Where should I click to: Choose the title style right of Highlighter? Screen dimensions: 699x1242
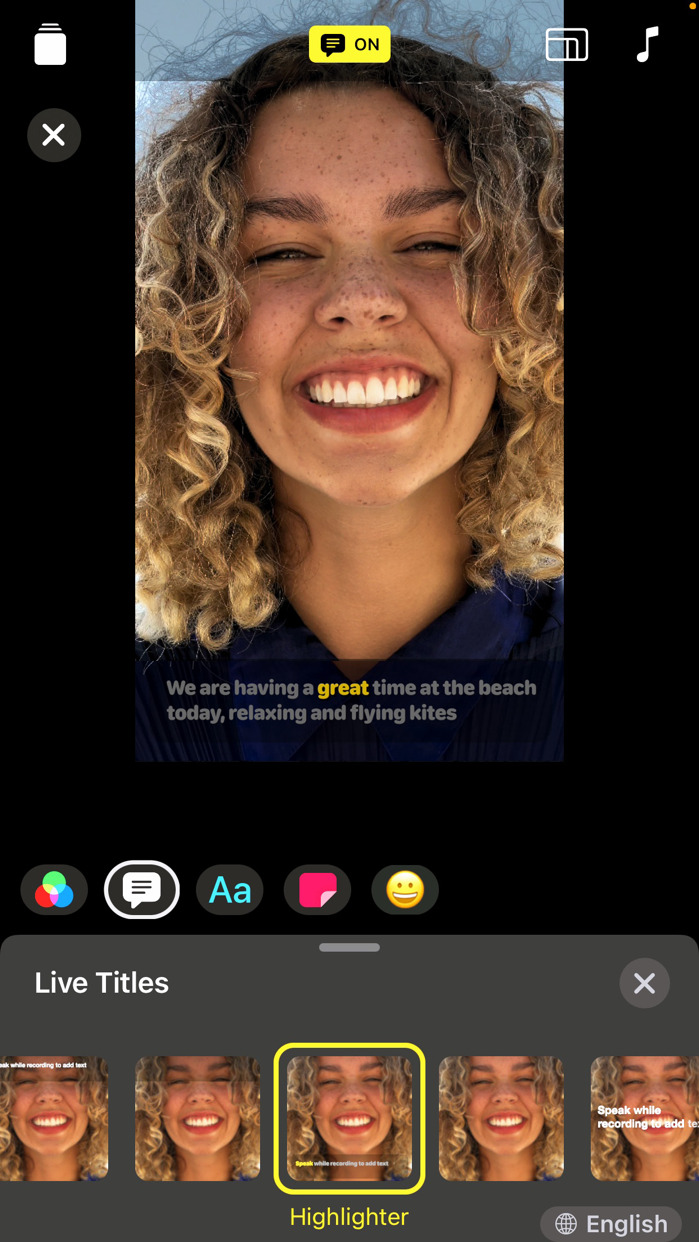point(501,1118)
